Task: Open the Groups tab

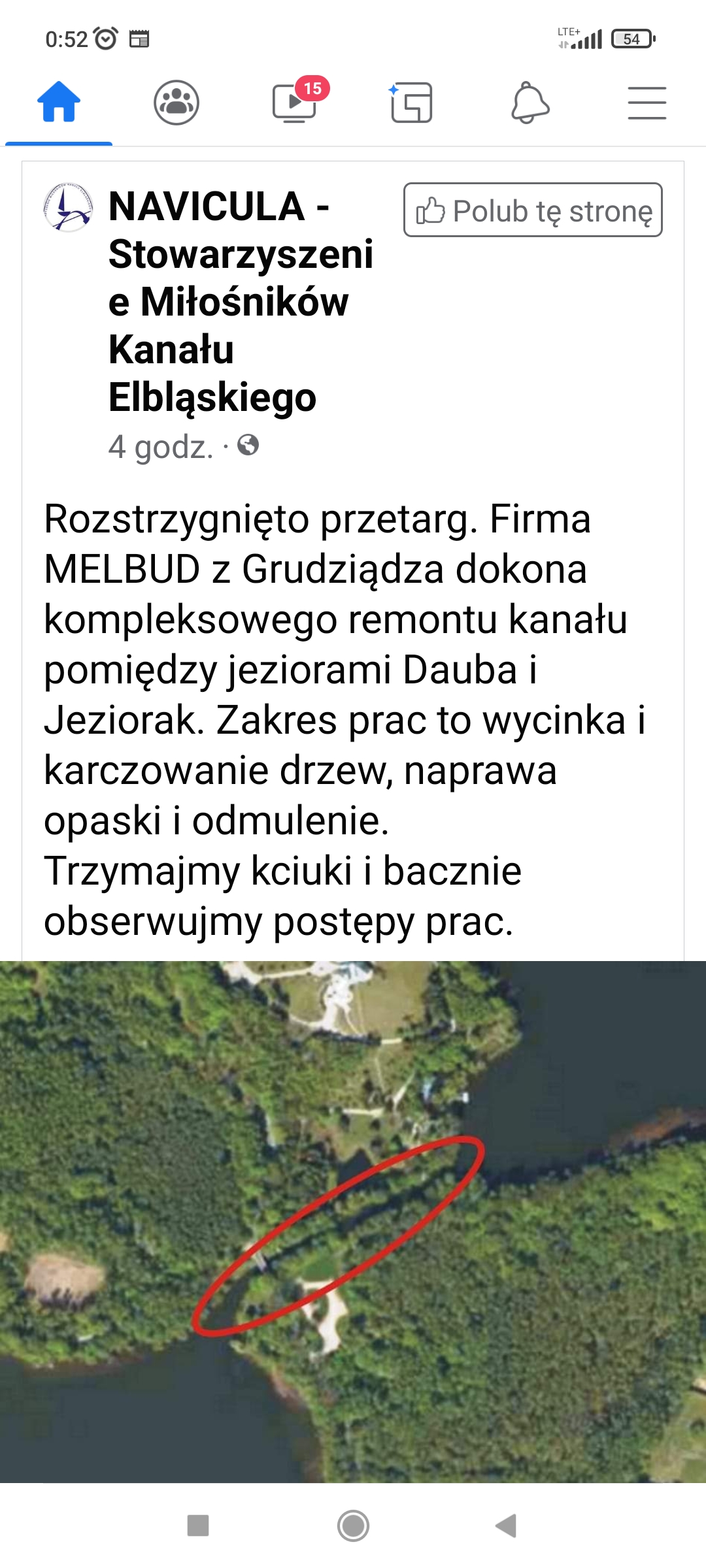Action: (x=176, y=103)
